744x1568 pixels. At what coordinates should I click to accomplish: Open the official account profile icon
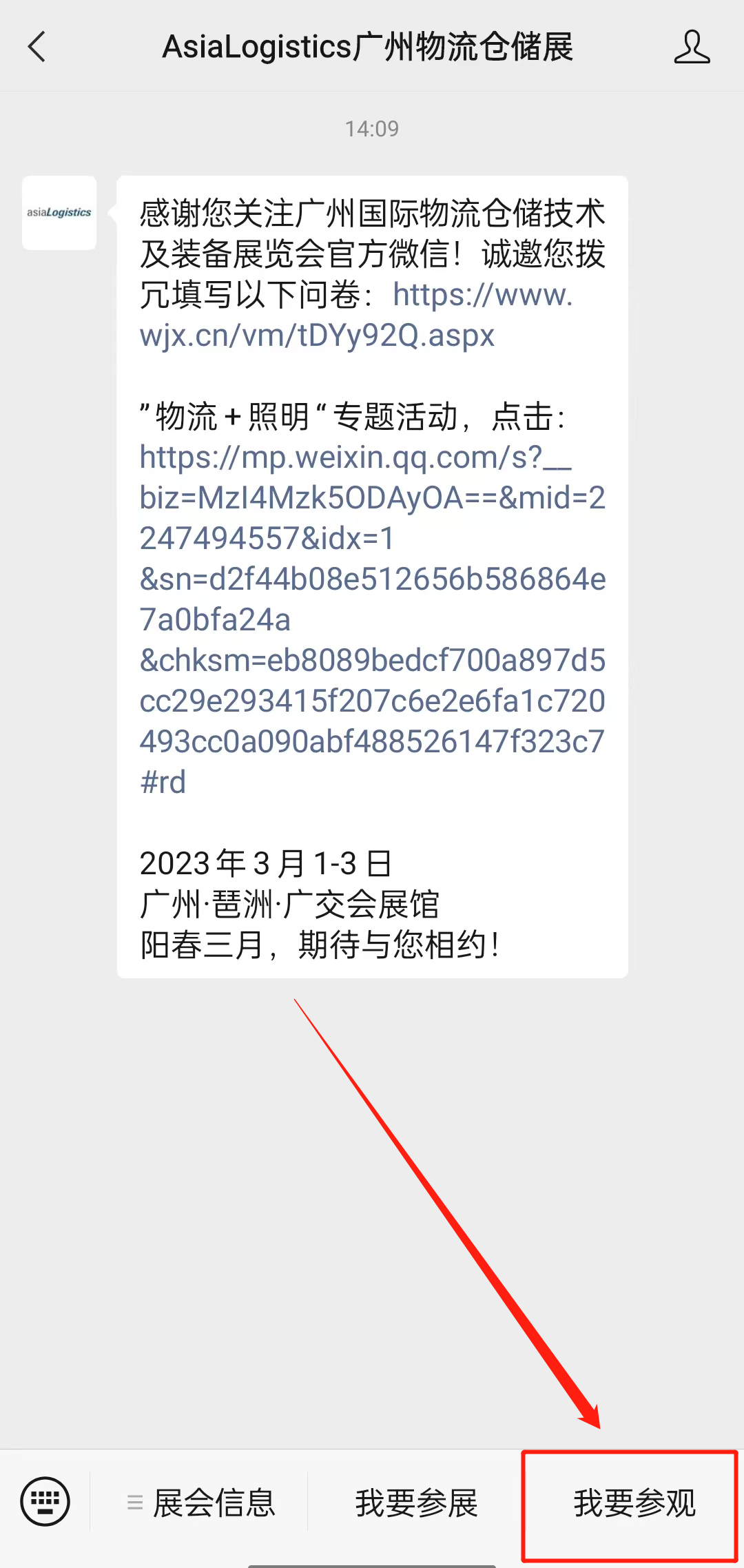(692, 47)
